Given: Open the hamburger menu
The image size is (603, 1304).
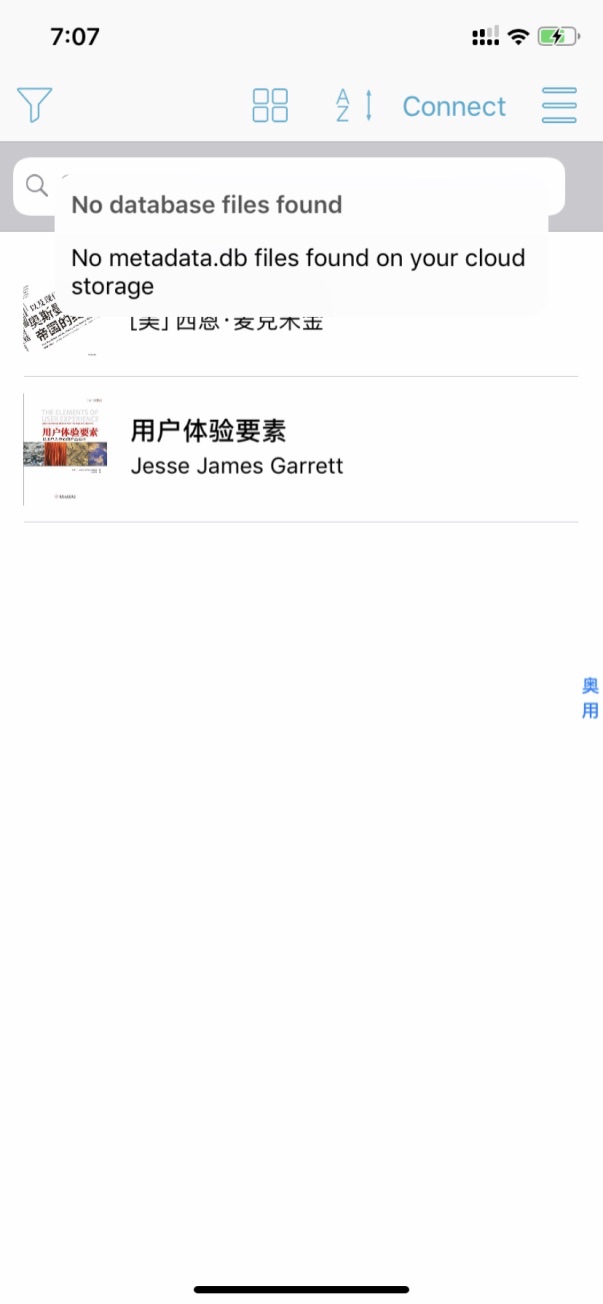Looking at the screenshot, I should (x=559, y=105).
